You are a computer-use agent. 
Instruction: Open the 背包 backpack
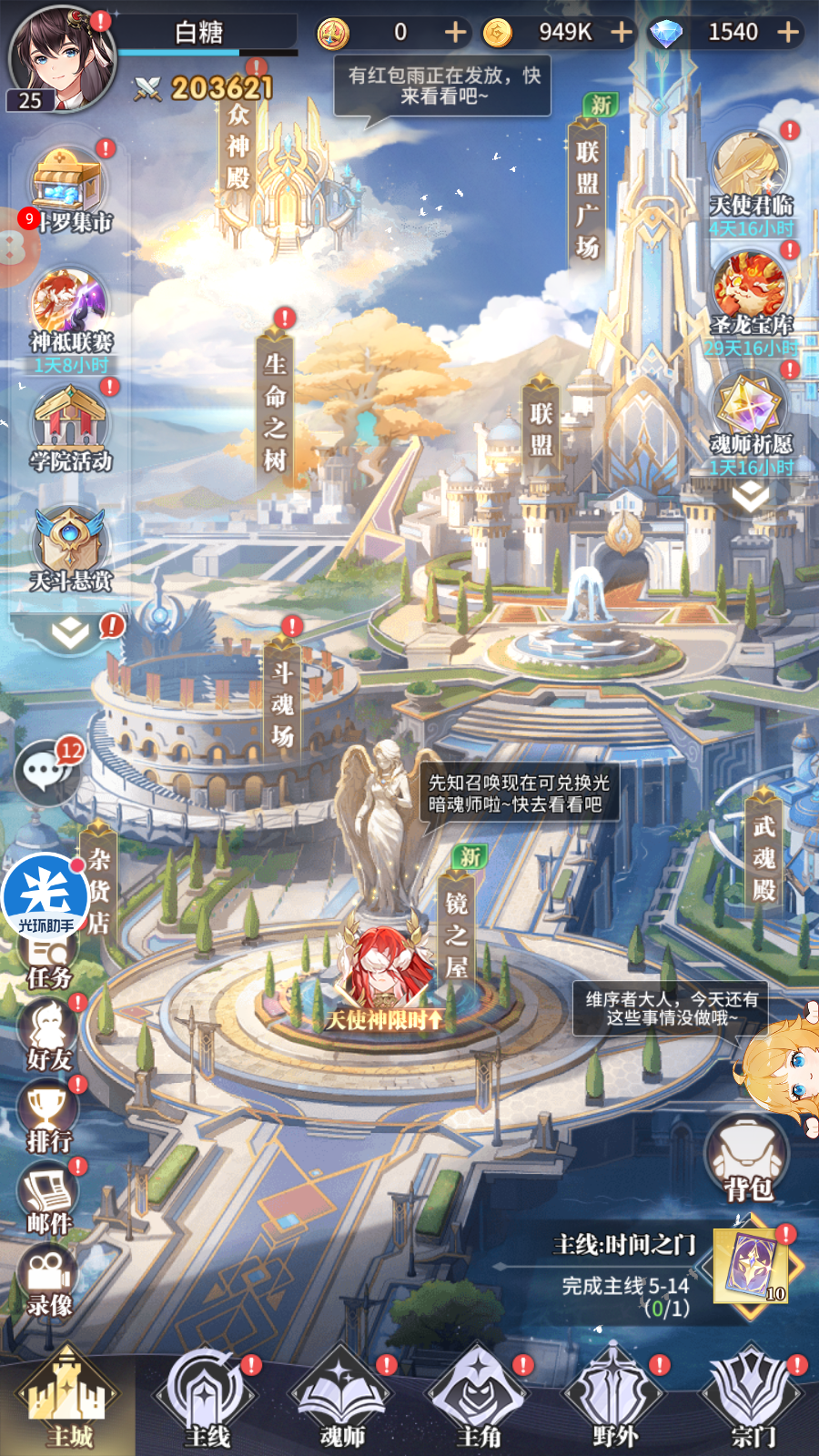click(x=747, y=1158)
